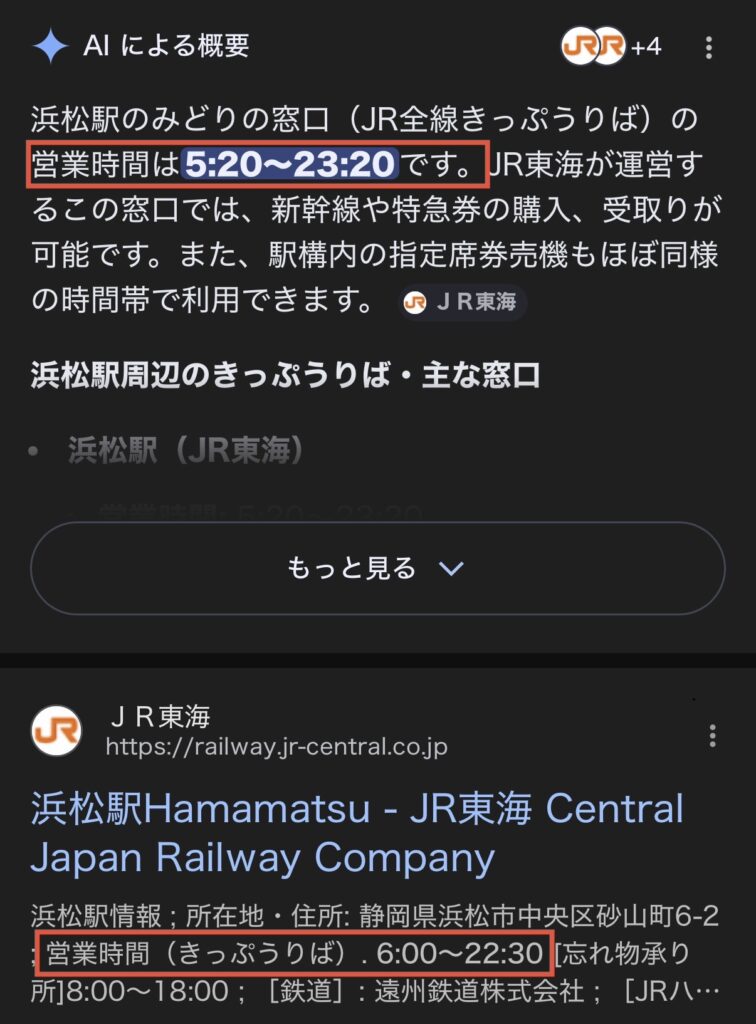
Task: Open the AI overview overflow menu
Action: [x=709, y=46]
